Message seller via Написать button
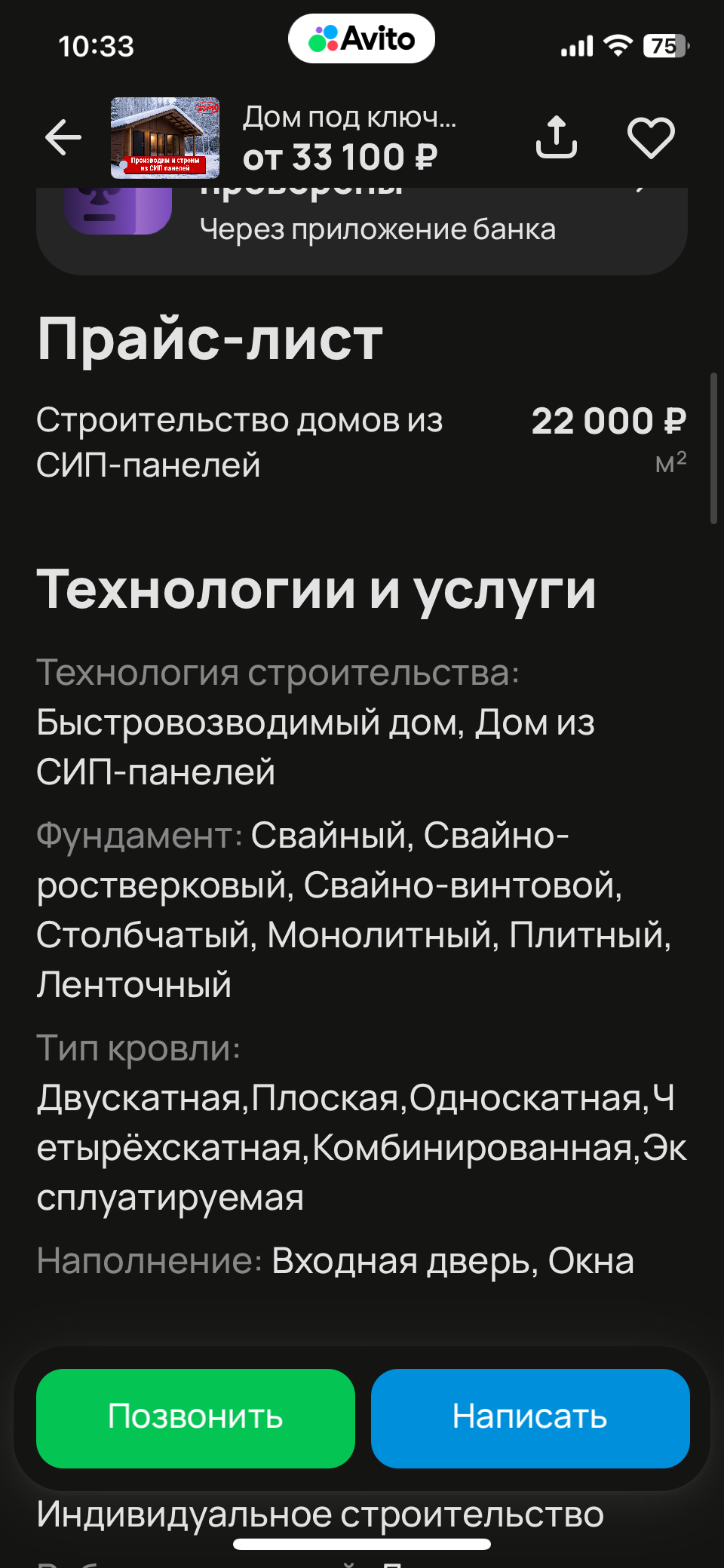Image resolution: width=724 pixels, height=1568 pixels. (530, 1417)
